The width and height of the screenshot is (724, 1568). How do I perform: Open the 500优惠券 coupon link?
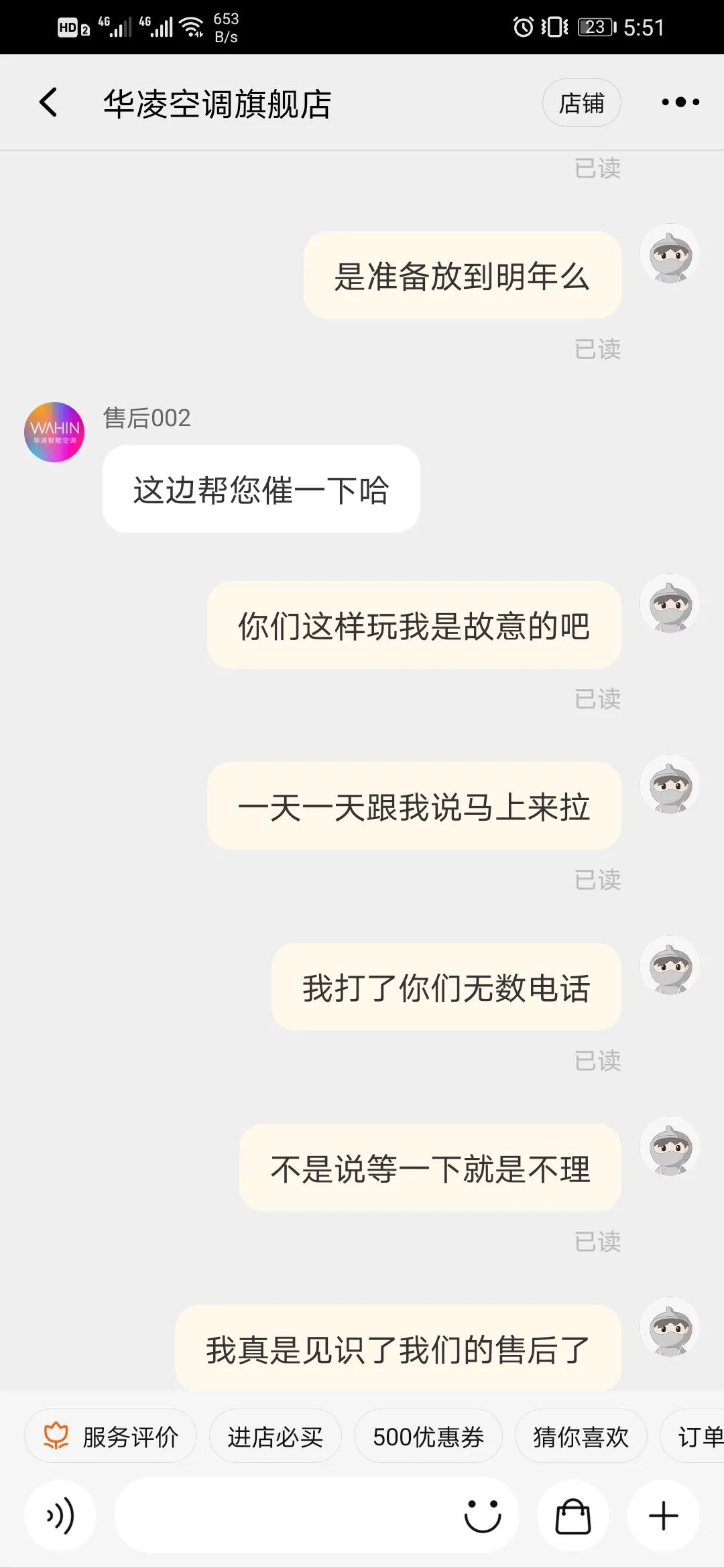[427, 1435]
